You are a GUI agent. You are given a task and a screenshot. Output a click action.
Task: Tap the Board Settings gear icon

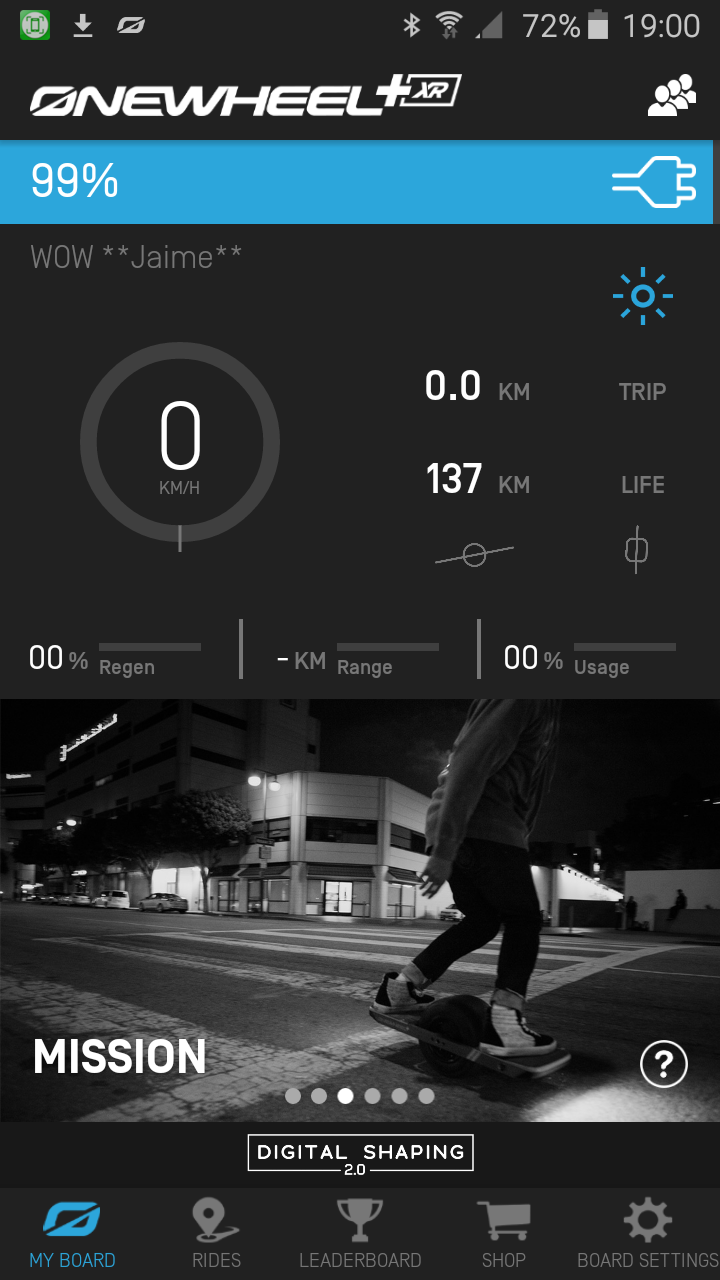coord(646,1219)
